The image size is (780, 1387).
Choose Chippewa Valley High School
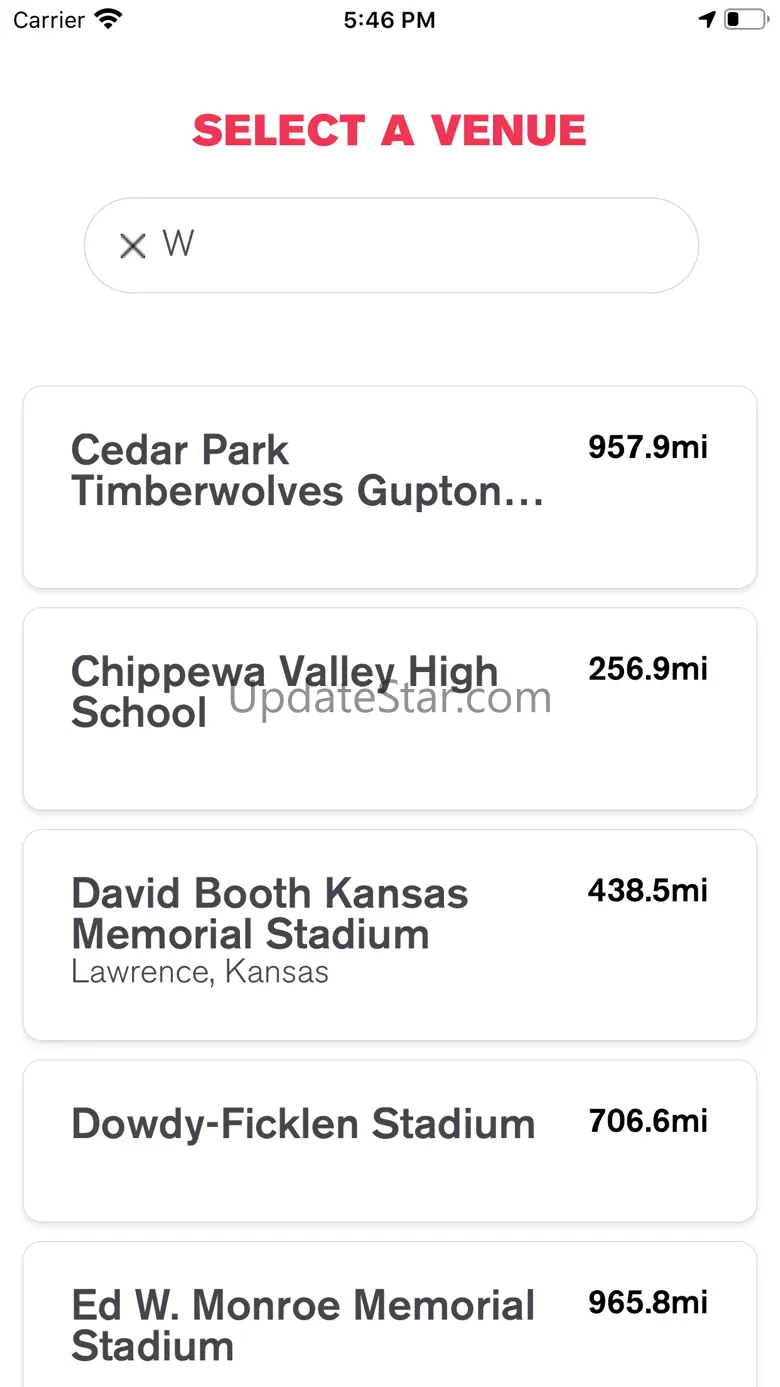click(389, 708)
